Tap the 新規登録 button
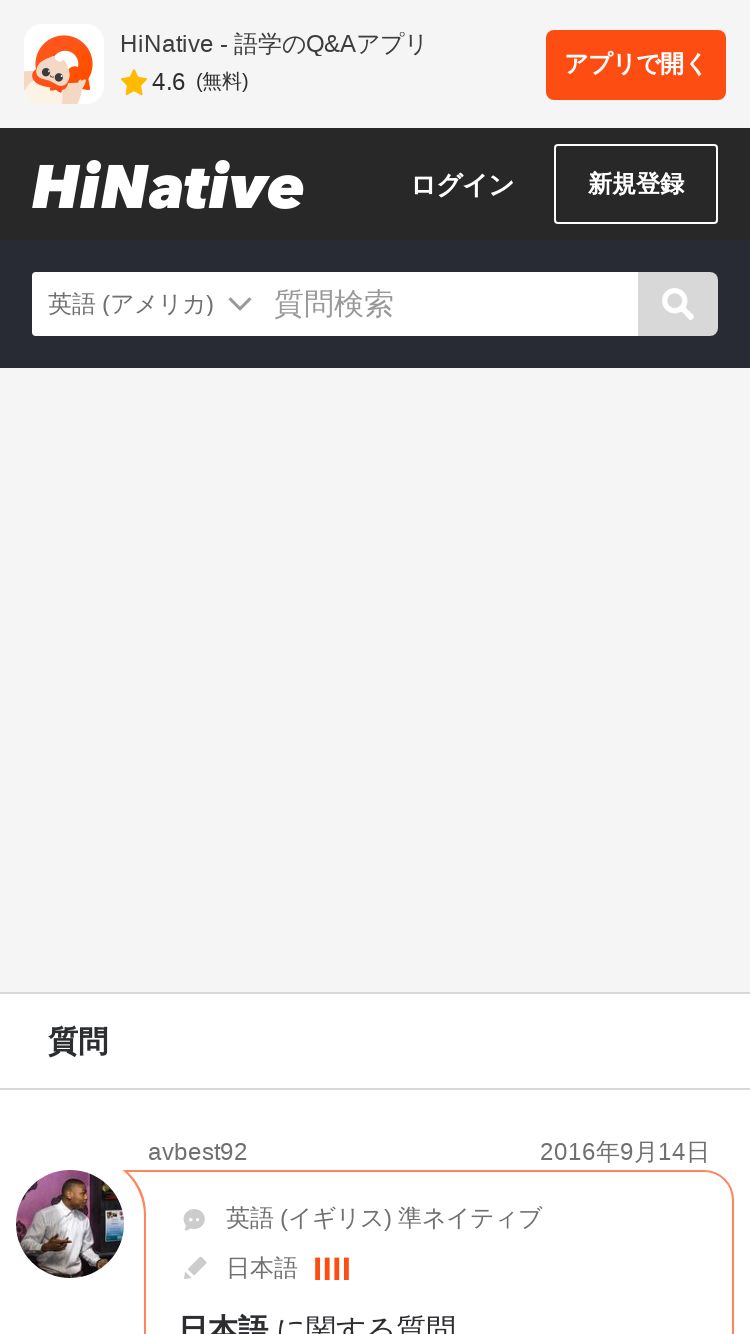The image size is (750, 1334). [x=636, y=184]
